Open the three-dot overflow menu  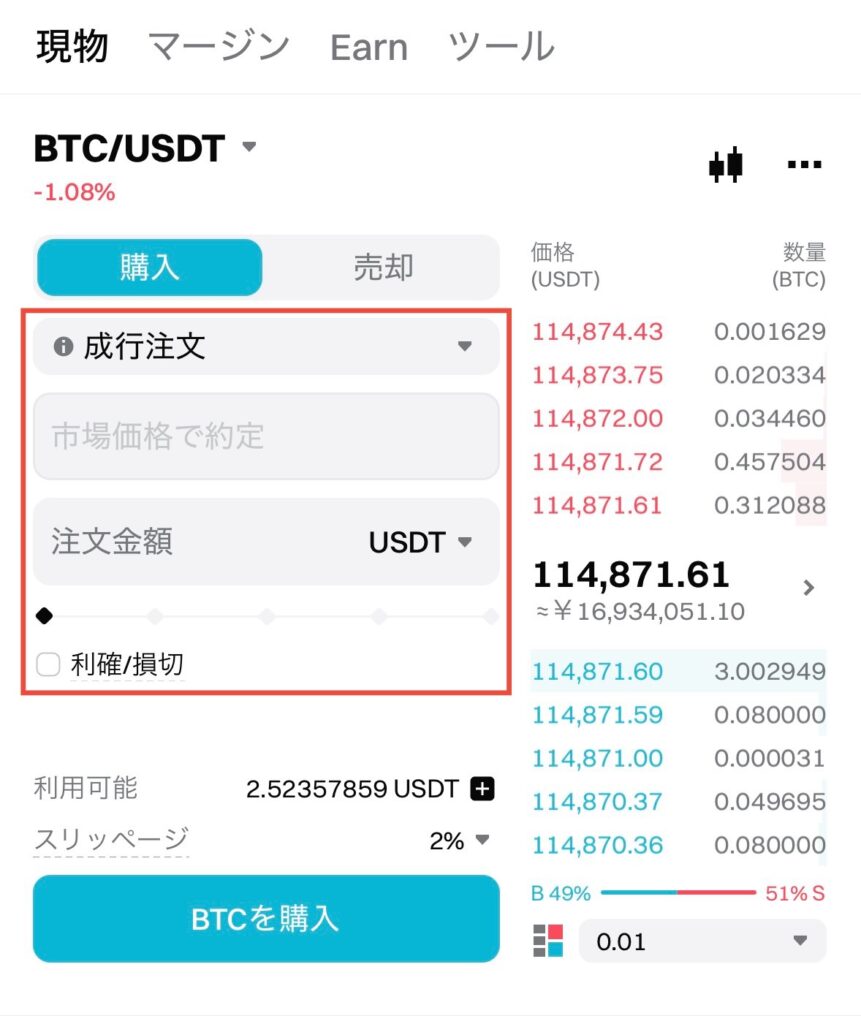click(x=804, y=165)
